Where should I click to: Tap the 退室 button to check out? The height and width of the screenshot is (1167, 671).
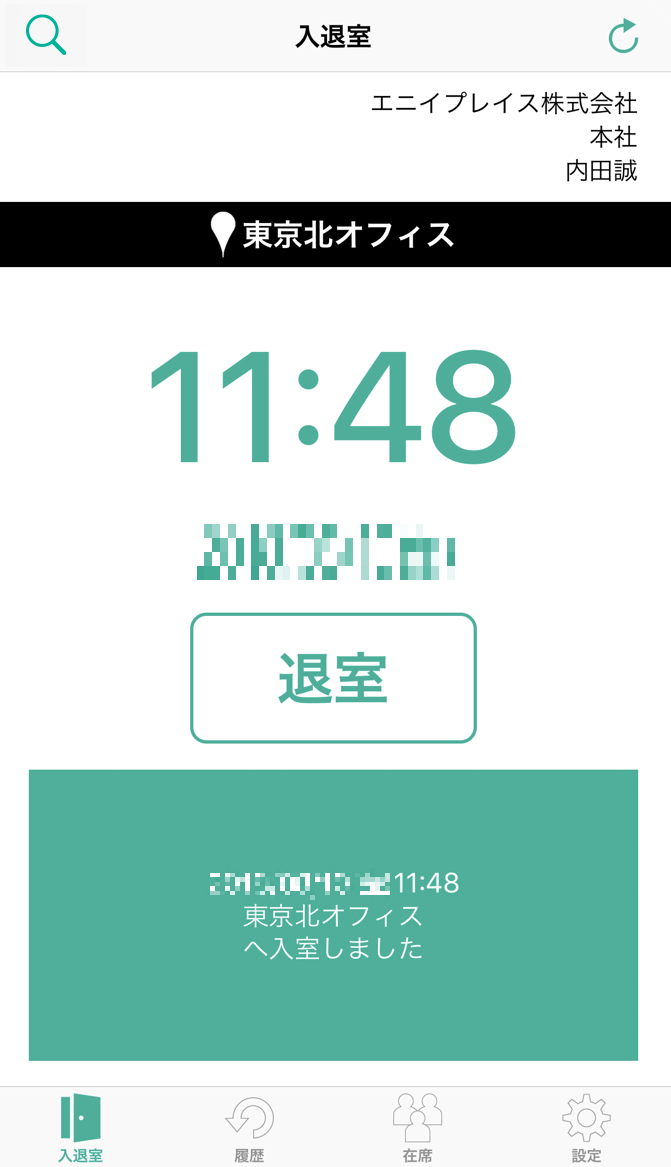coord(333,678)
